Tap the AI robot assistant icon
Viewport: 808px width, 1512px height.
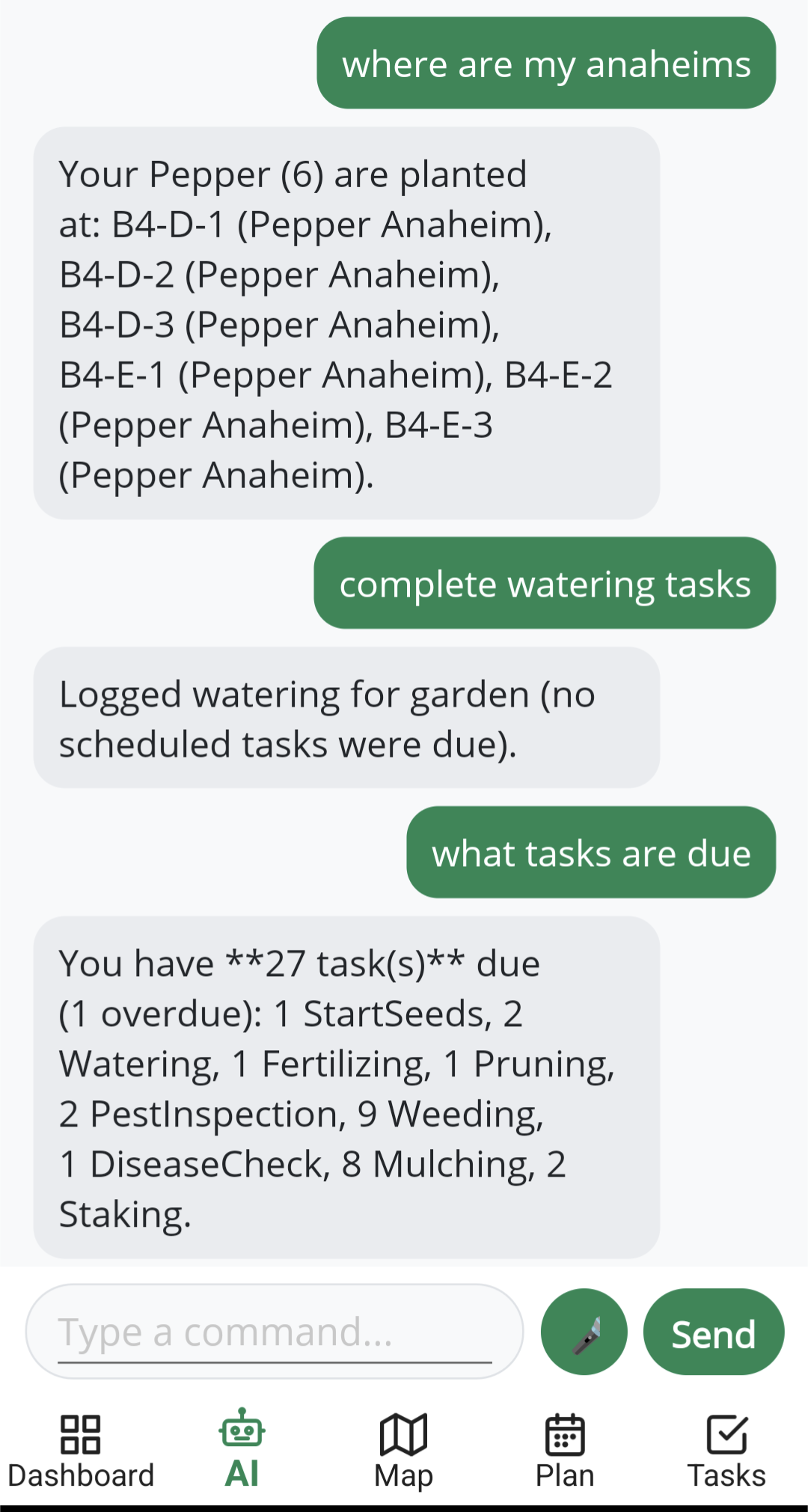pos(241,1431)
